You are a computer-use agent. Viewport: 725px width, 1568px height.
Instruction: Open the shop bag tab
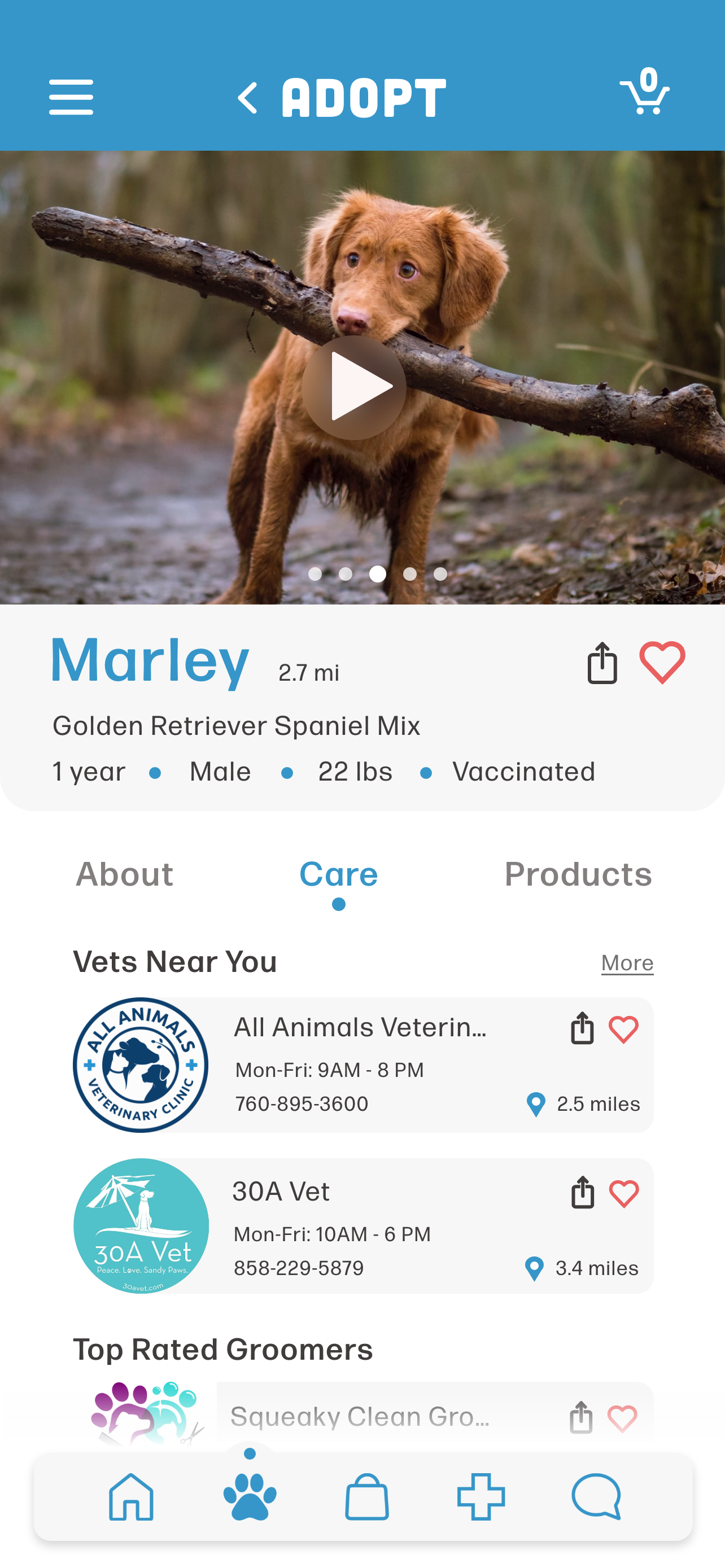367,1496
